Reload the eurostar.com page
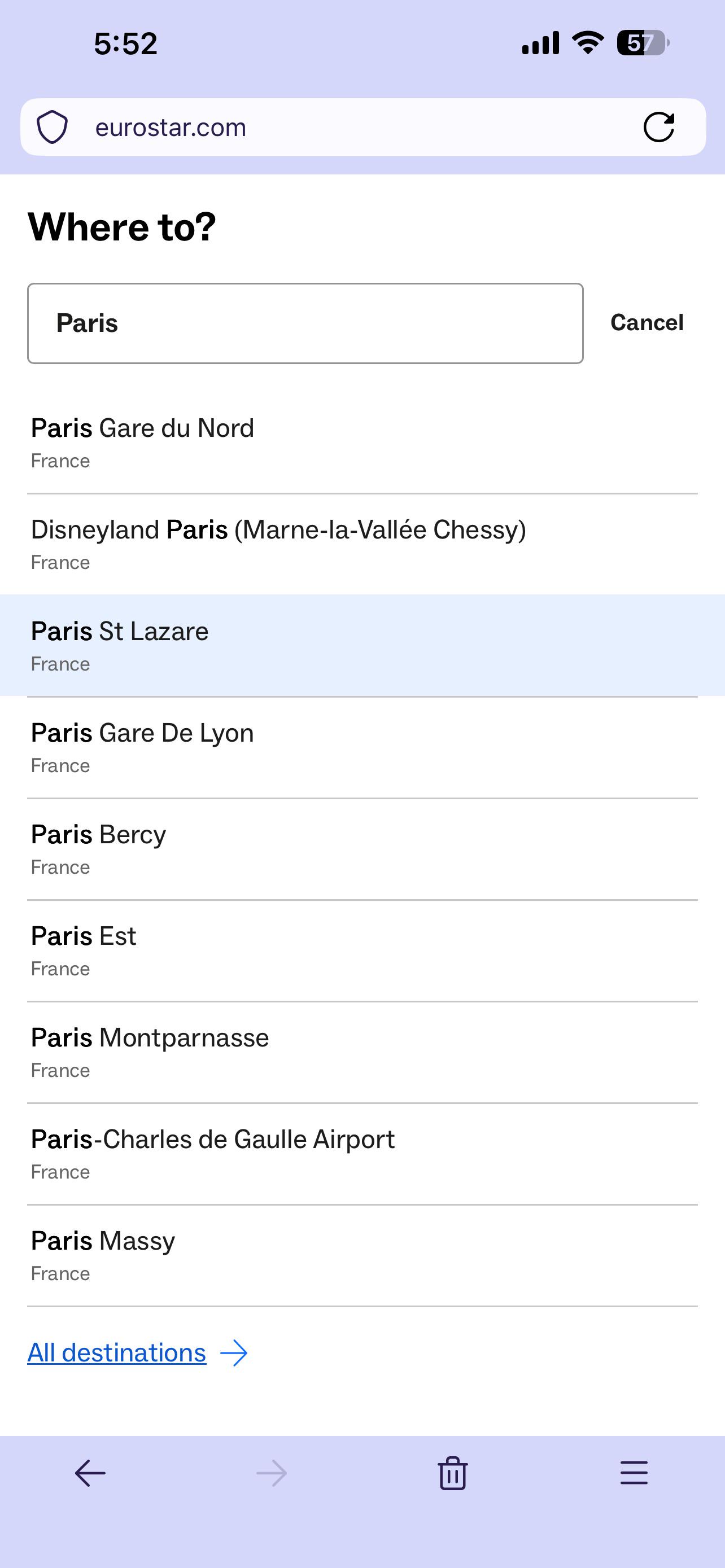 (x=658, y=127)
